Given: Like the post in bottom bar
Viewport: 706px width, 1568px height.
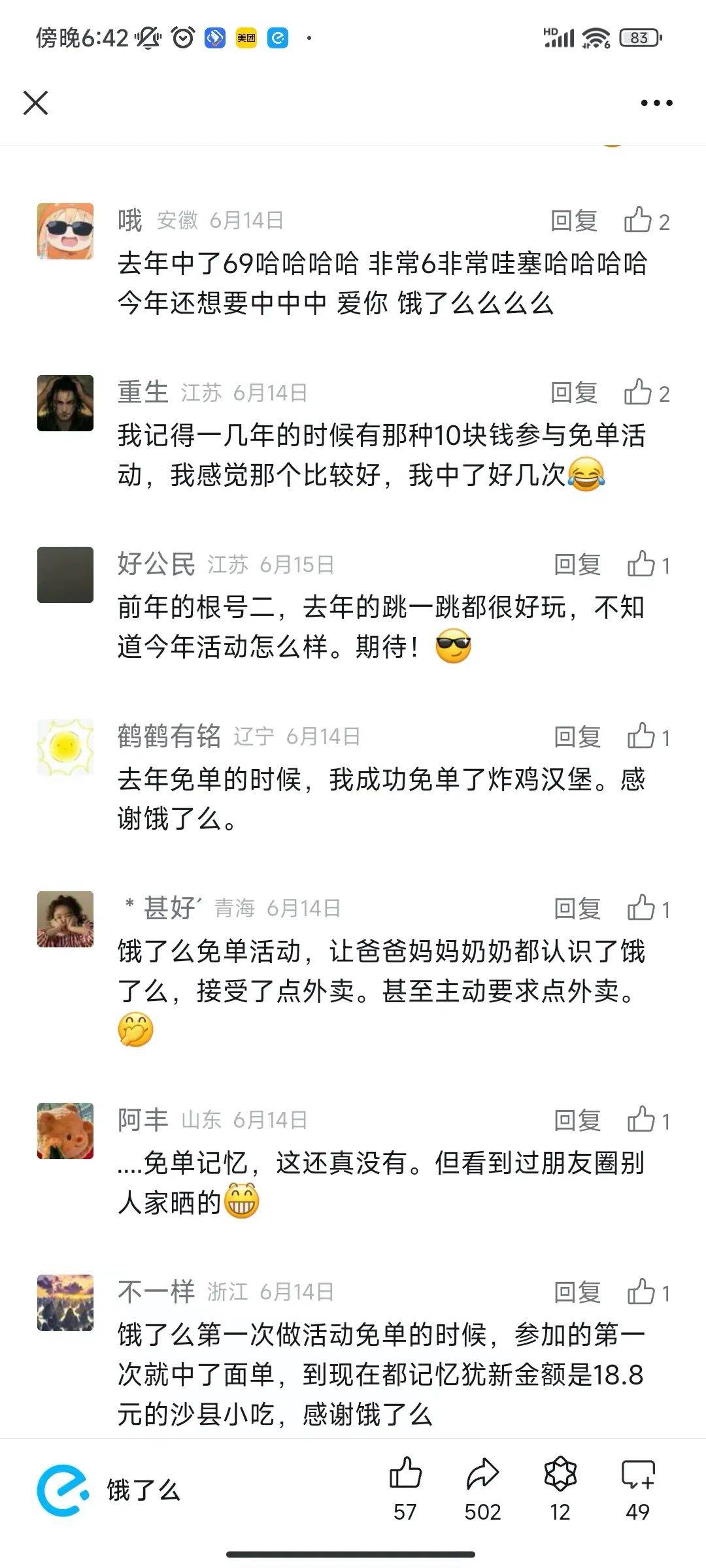Looking at the screenshot, I should pos(405,1475).
